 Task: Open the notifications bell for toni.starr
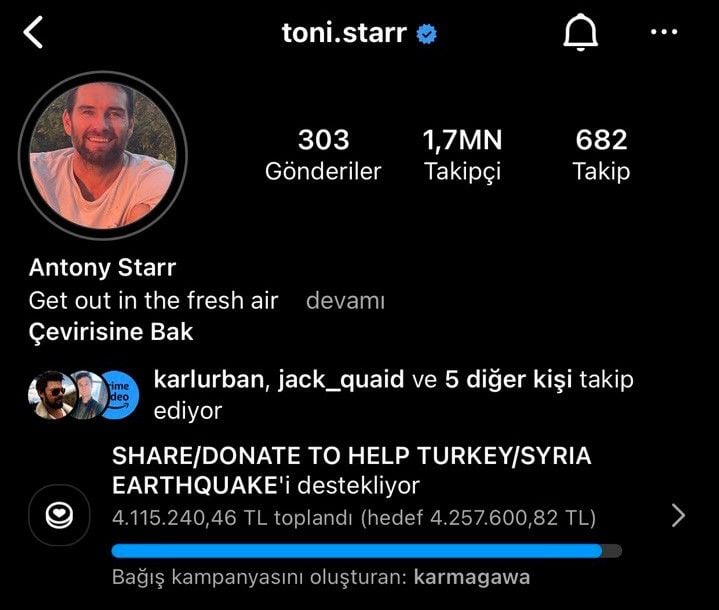(579, 33)
